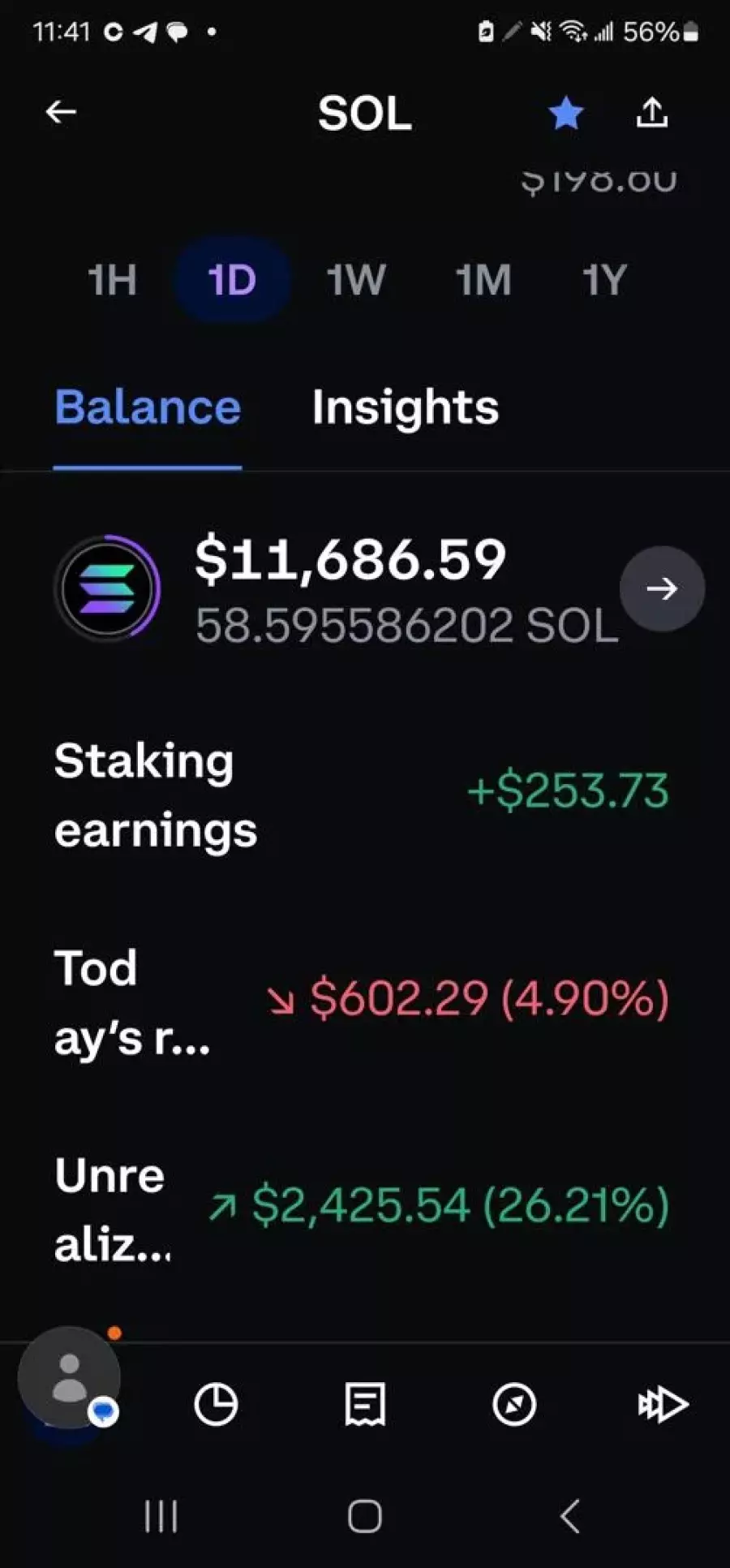The width and height of the screenshot is (730, 1568).
Task: Switch to the Insights tab
Action: point(405,407)
